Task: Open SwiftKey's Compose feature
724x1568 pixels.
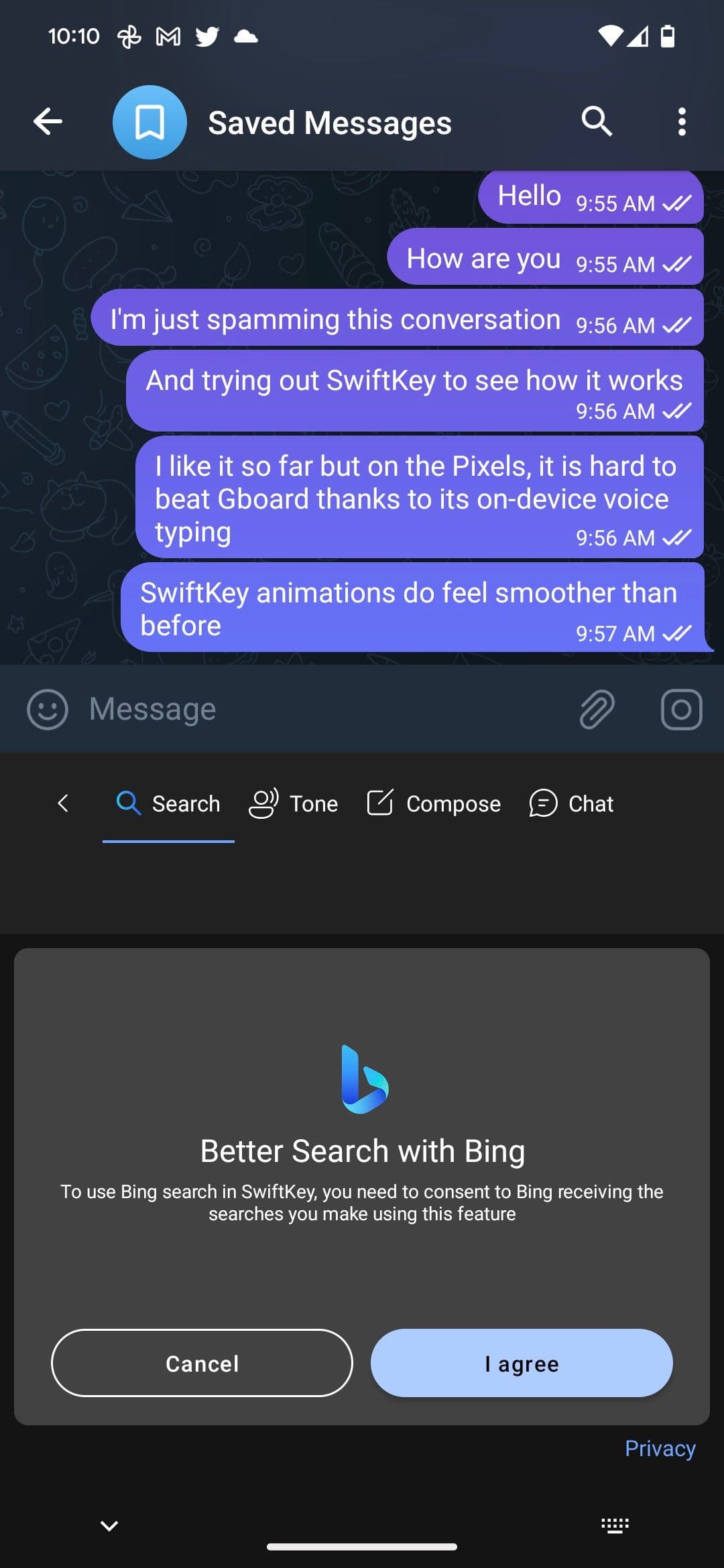Action: tap(433, 803)
